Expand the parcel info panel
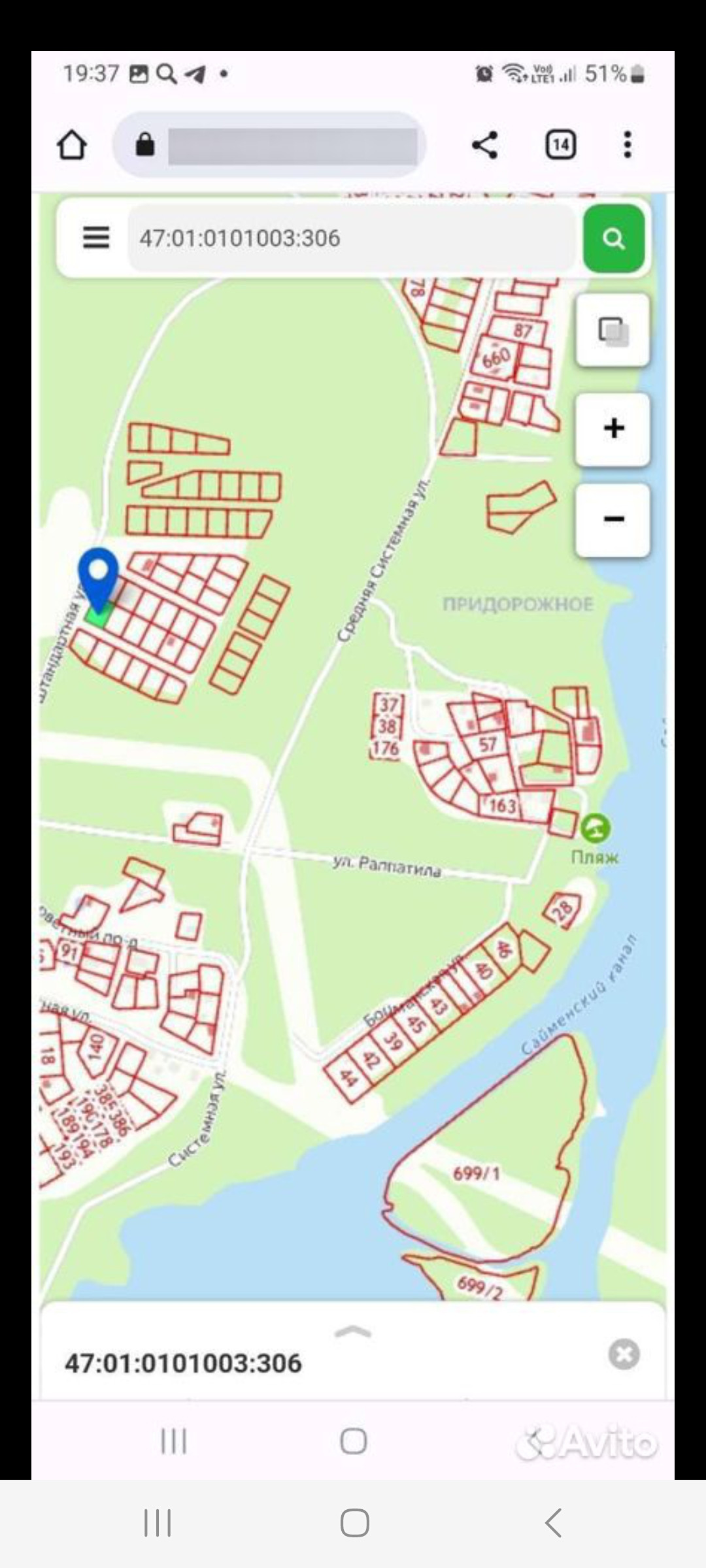Image resolution: width=706 pixels, height=1568 pixels. click(353, 1331)
